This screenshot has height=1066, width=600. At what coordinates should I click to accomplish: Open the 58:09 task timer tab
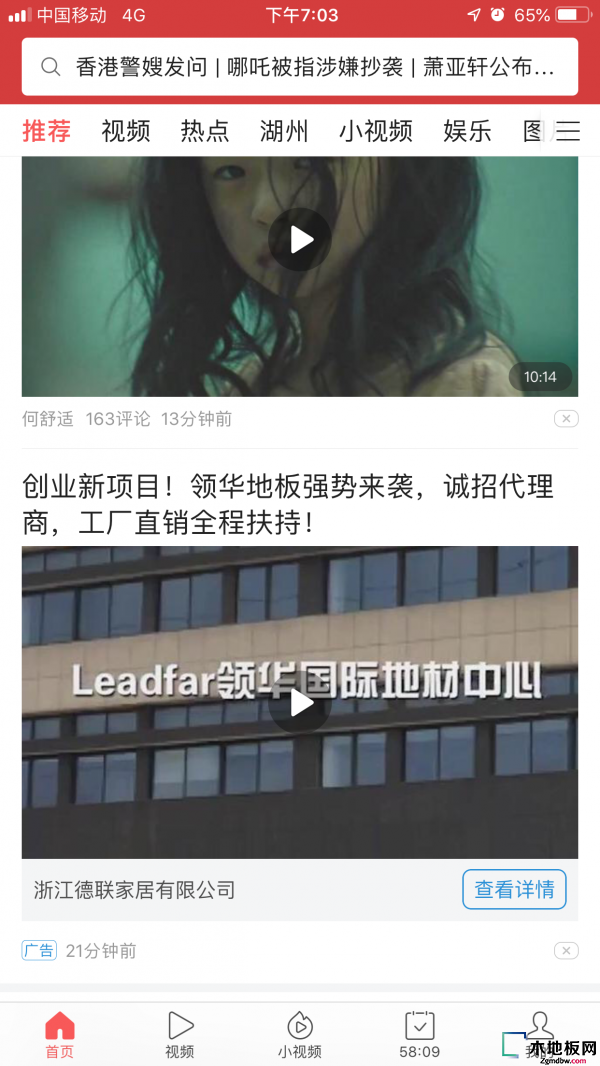tap(419, 1035)
